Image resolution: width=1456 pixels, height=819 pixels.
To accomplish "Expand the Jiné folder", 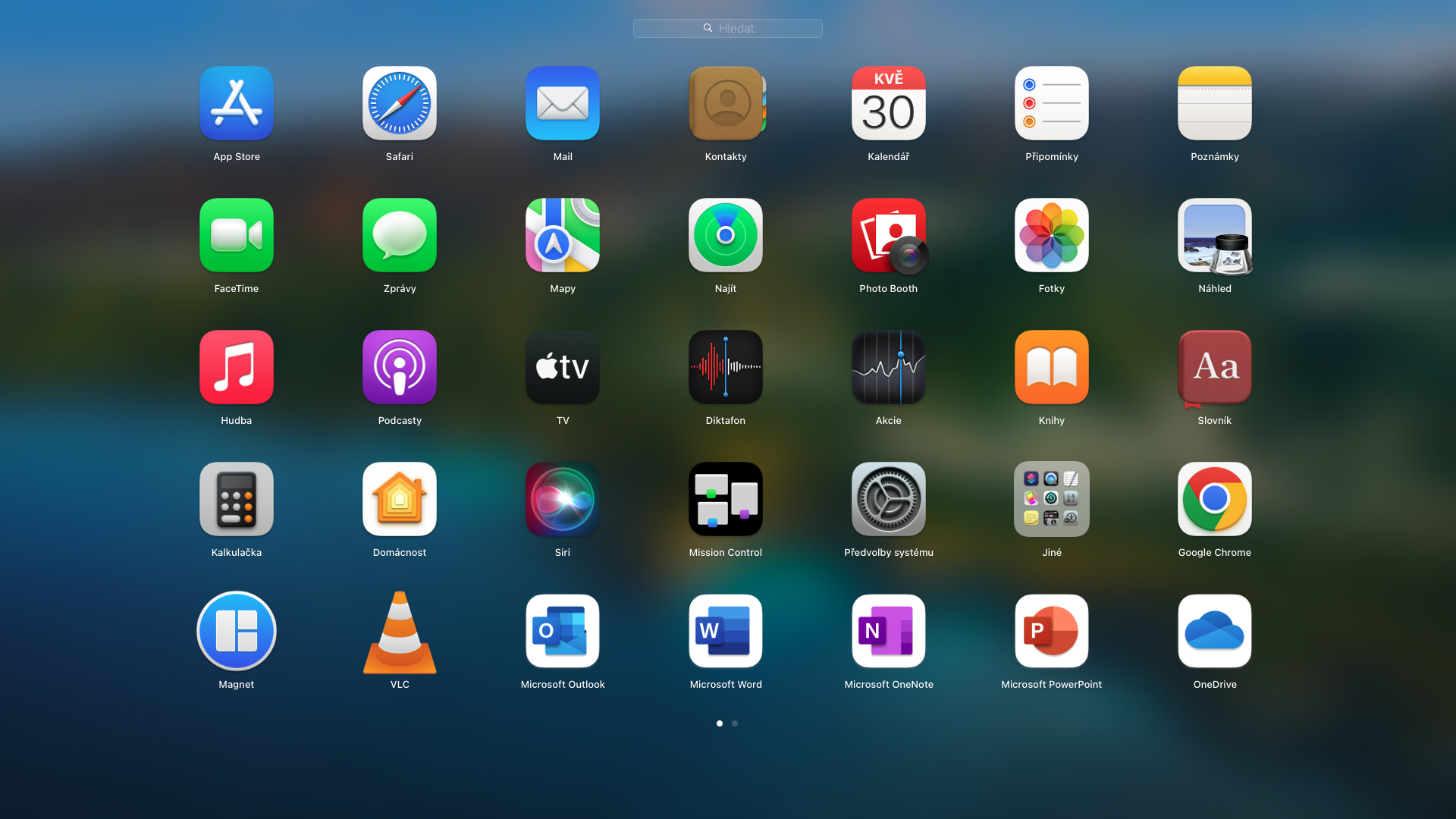I will click(1052, 500).
